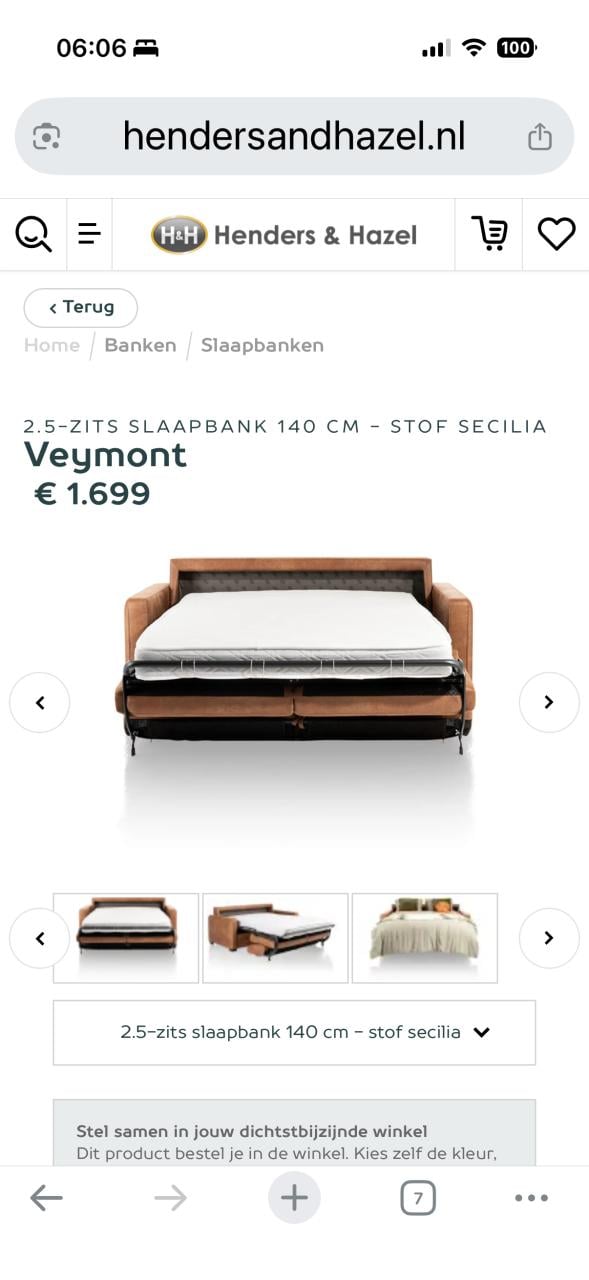Open the hamburger menu
This screenshot has height=1280, width=589.
(x=89, y=234)
